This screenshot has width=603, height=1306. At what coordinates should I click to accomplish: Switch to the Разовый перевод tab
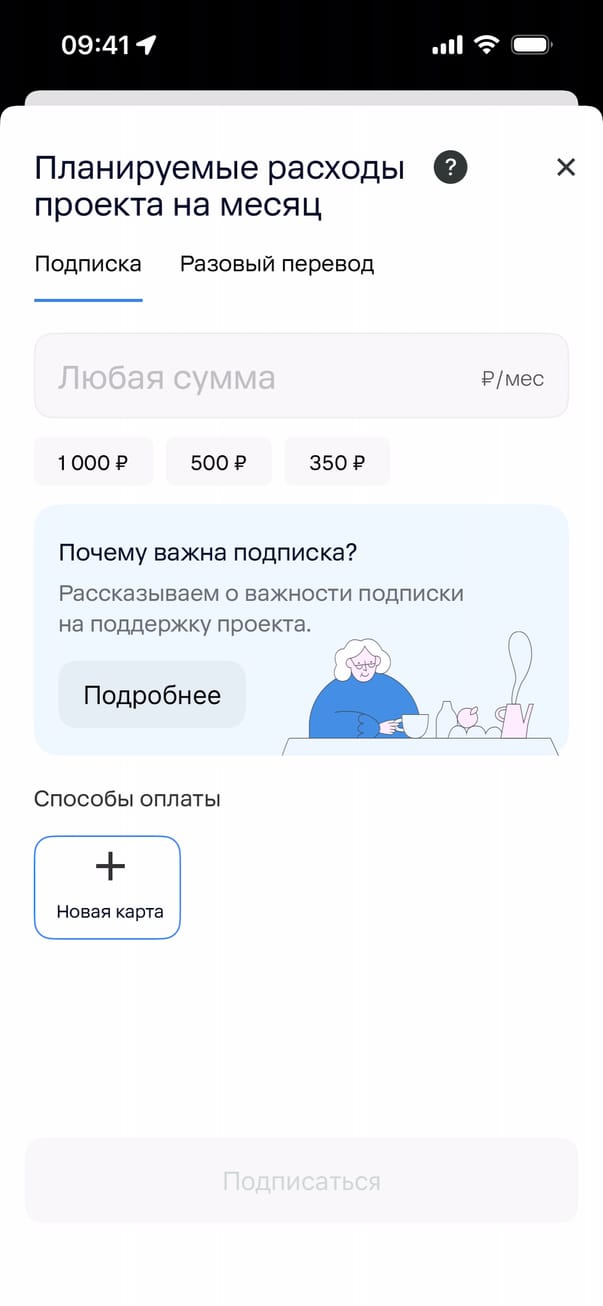[277, 264]
